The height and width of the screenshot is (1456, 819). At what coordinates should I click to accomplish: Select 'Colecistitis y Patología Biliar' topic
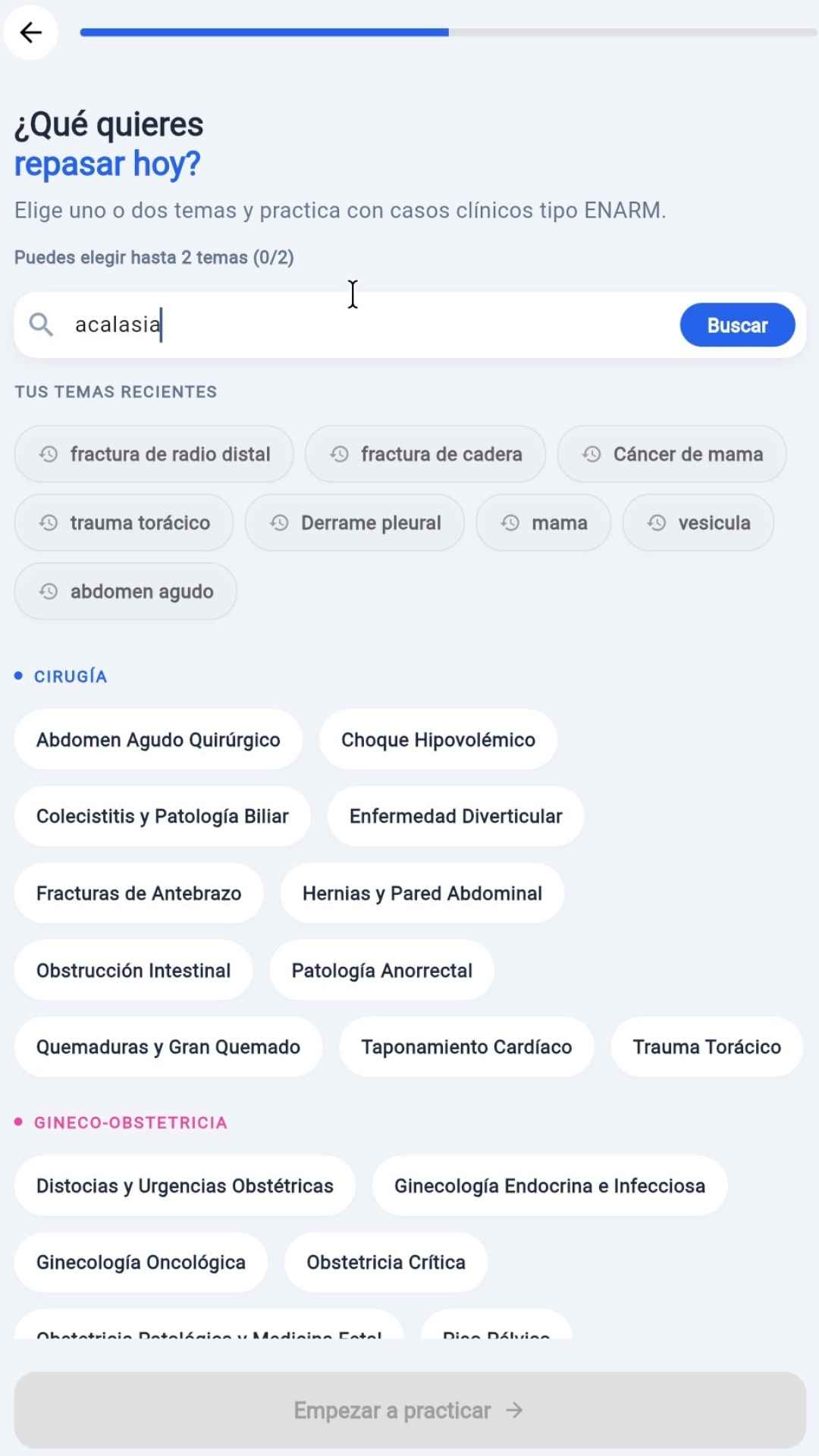tap(162, 816)
